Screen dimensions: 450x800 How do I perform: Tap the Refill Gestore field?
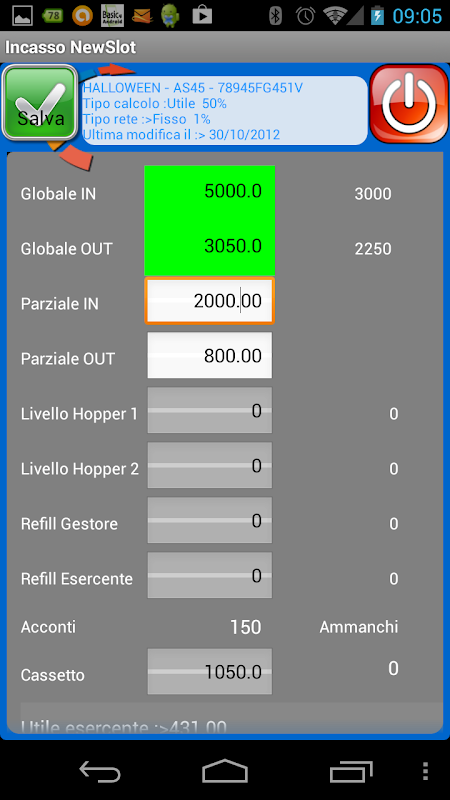click(210, 520)
